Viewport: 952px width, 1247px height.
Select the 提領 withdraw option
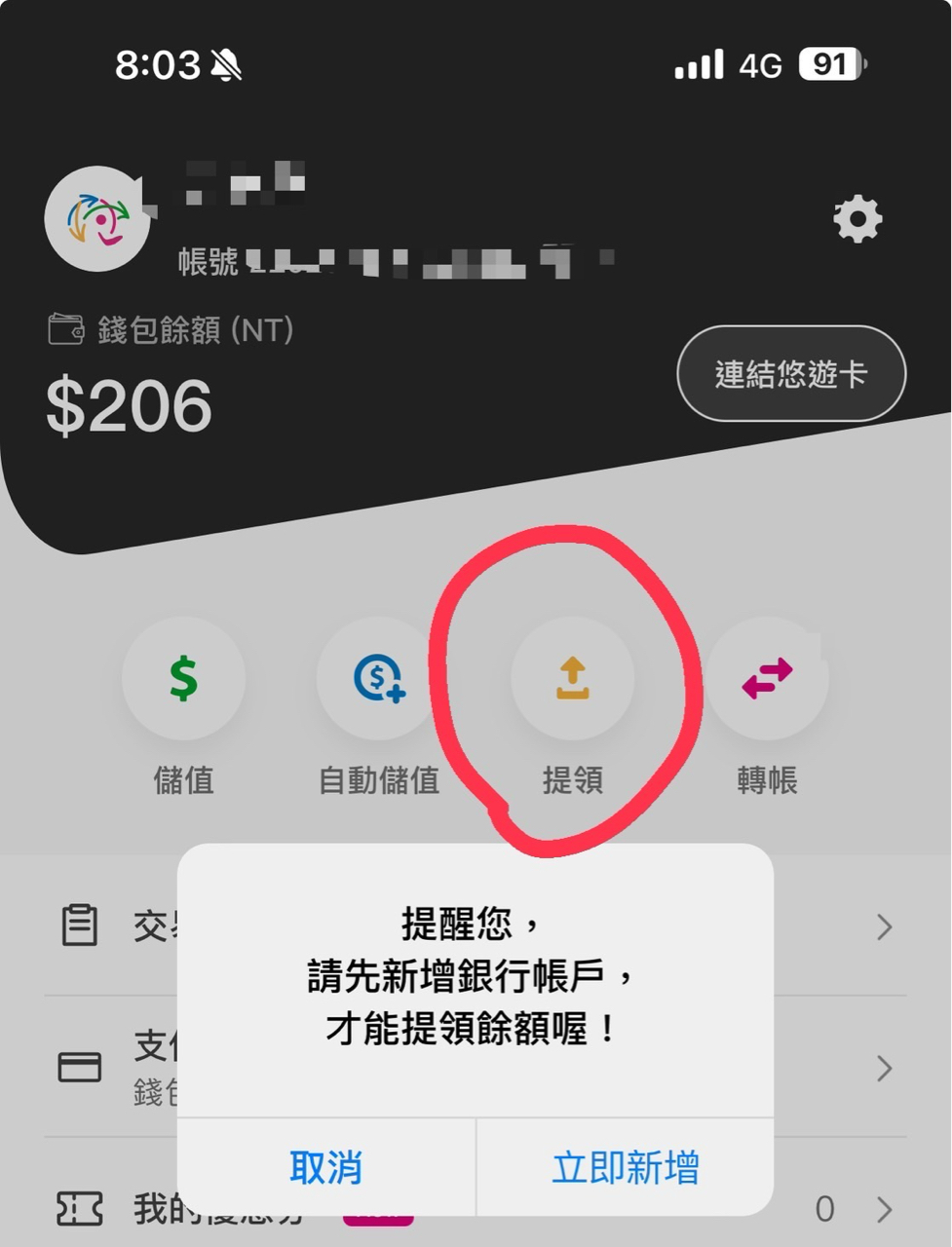573,679
